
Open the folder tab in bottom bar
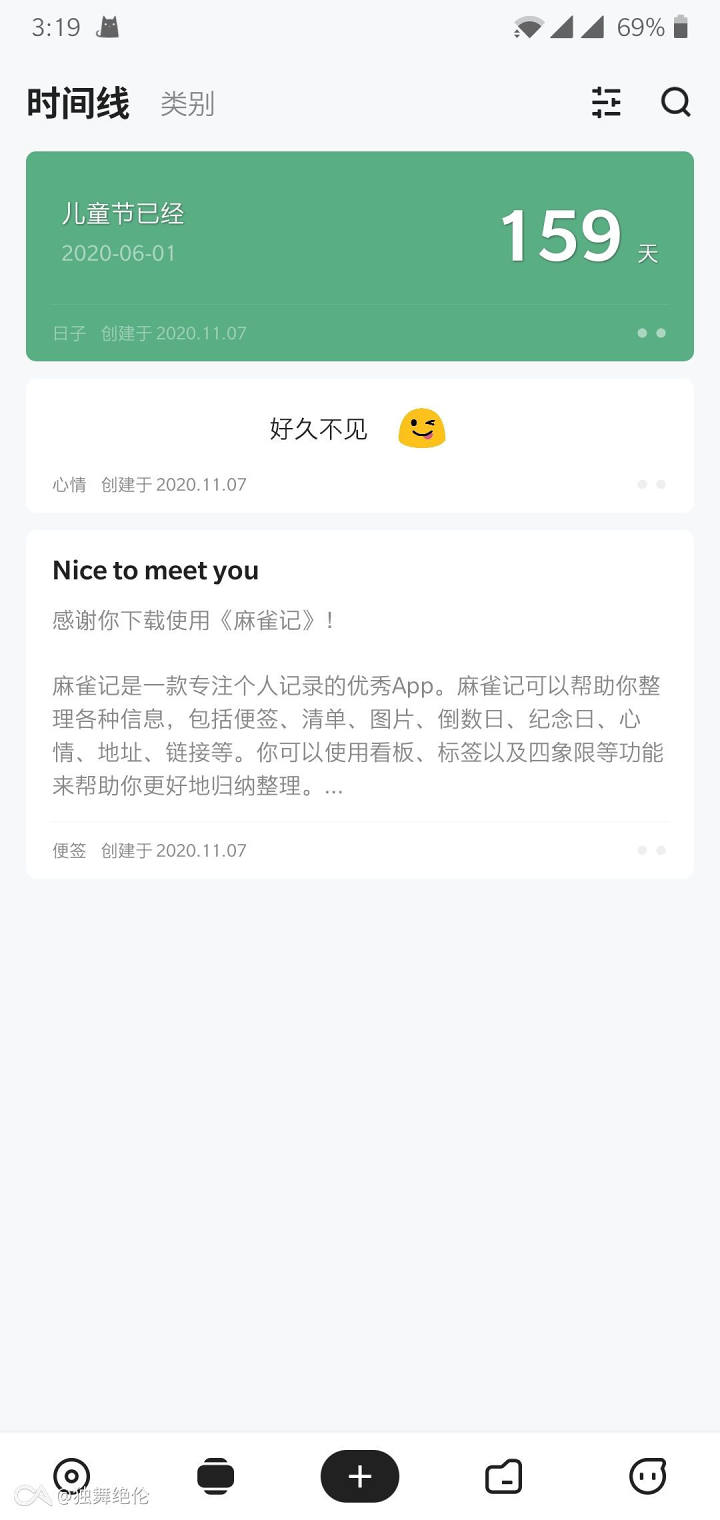pos(503,1476)
